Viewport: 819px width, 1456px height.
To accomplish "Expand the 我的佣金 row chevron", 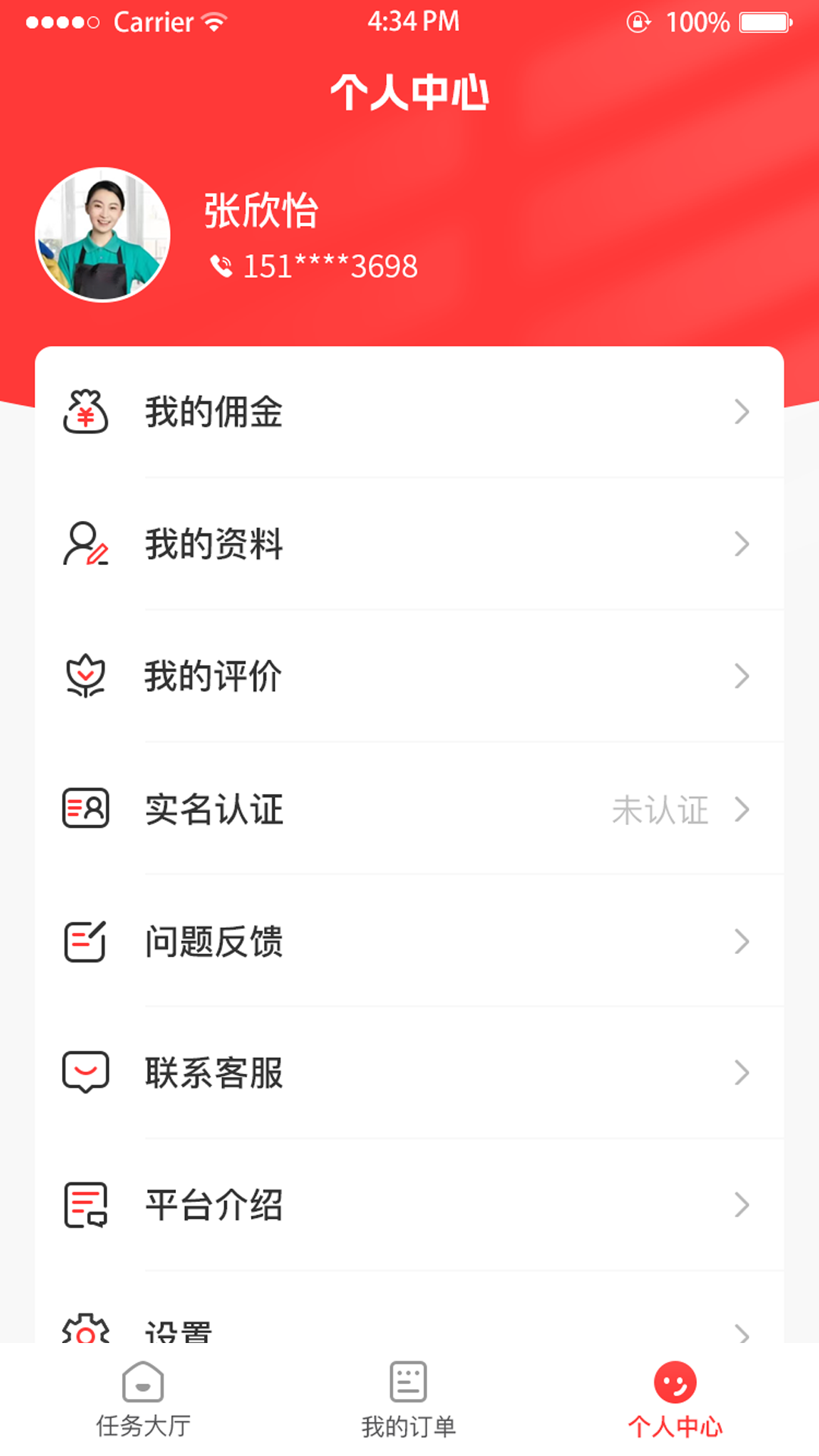I will coord(742,412).
